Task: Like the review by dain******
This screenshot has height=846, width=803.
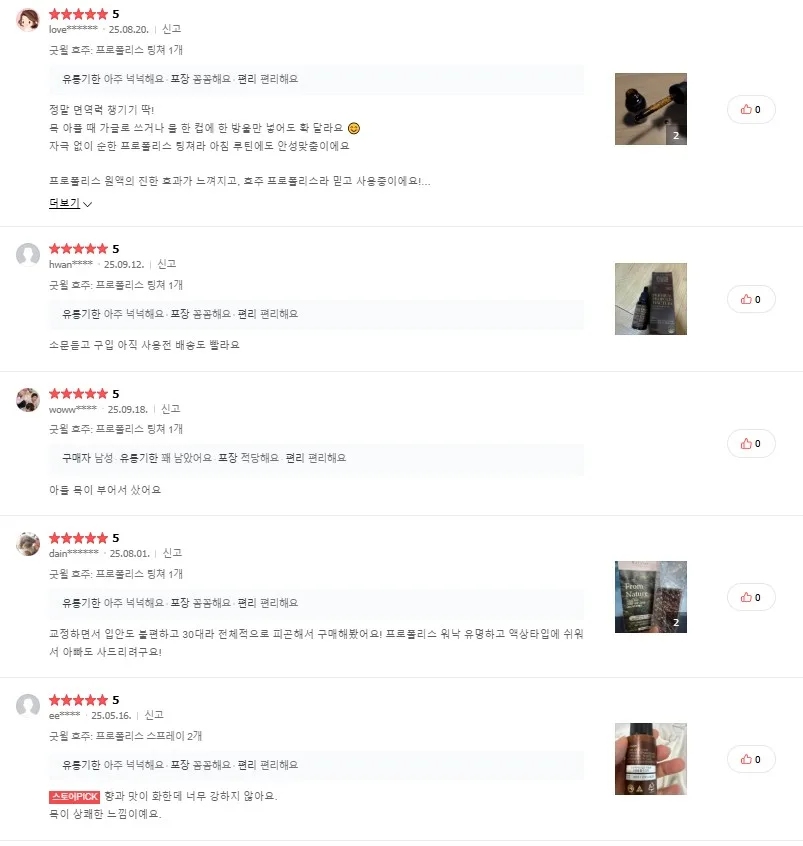Action: pos(751,597)
